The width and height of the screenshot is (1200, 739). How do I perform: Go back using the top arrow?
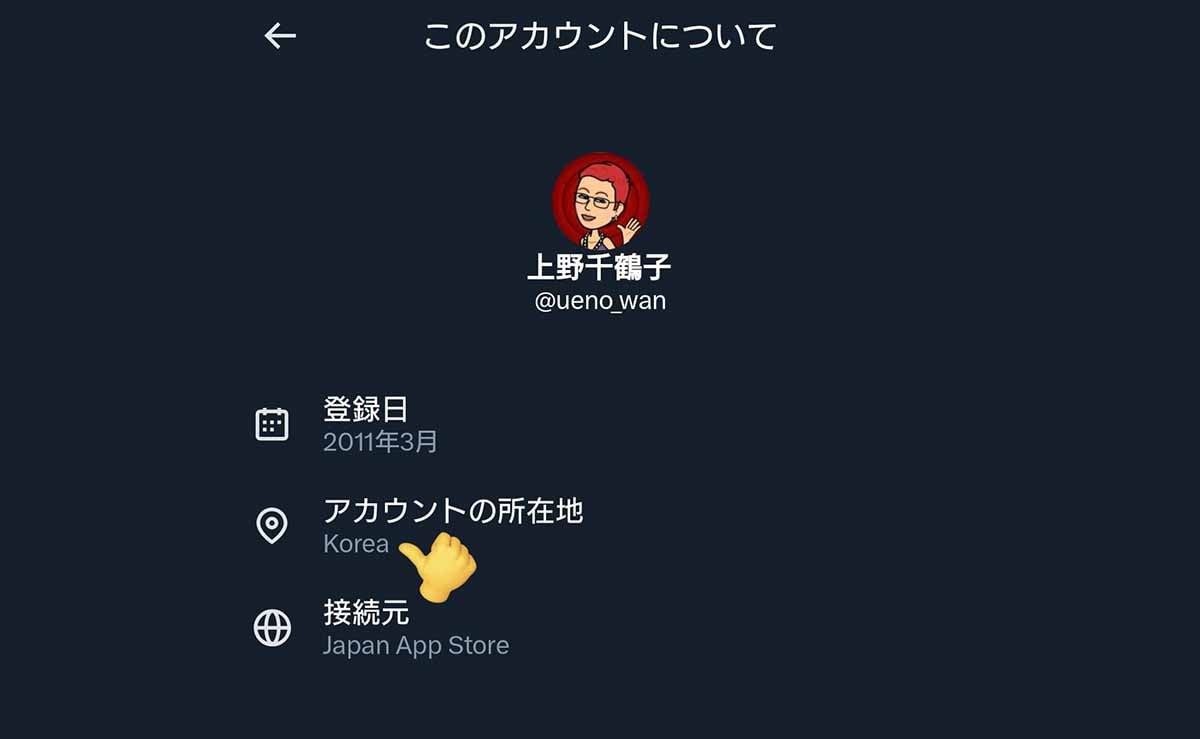pyautogui.click(x=280, y=37)
